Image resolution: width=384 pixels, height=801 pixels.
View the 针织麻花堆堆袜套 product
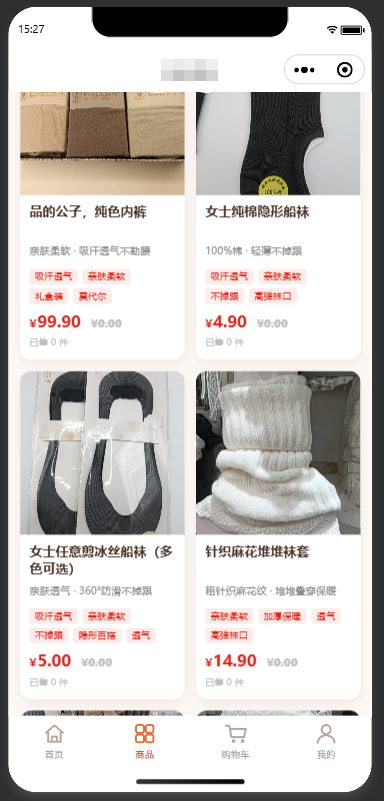pos(278,535)
